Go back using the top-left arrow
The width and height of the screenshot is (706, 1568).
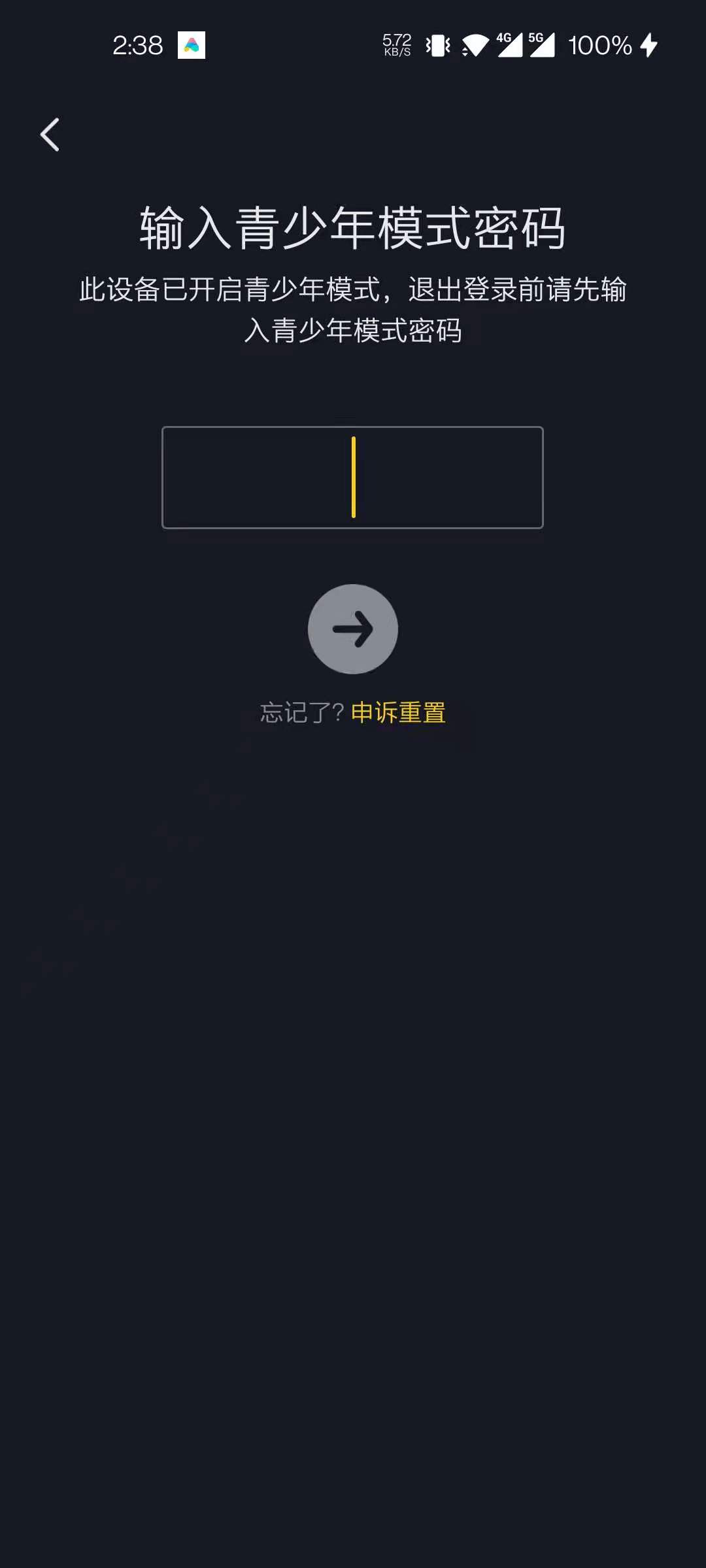[50, 135]
